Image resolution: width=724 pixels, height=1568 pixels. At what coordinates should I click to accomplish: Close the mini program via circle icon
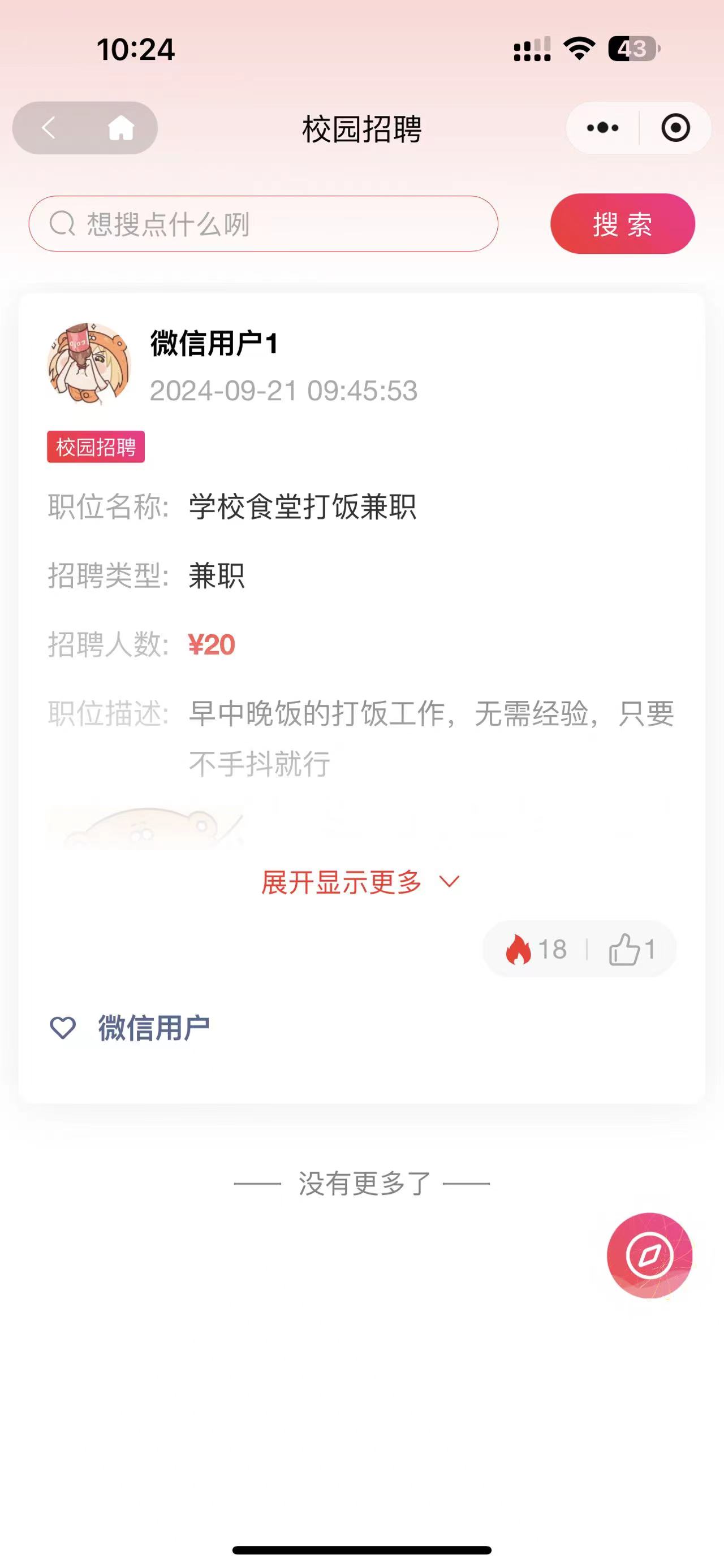(x=675, y=128)
